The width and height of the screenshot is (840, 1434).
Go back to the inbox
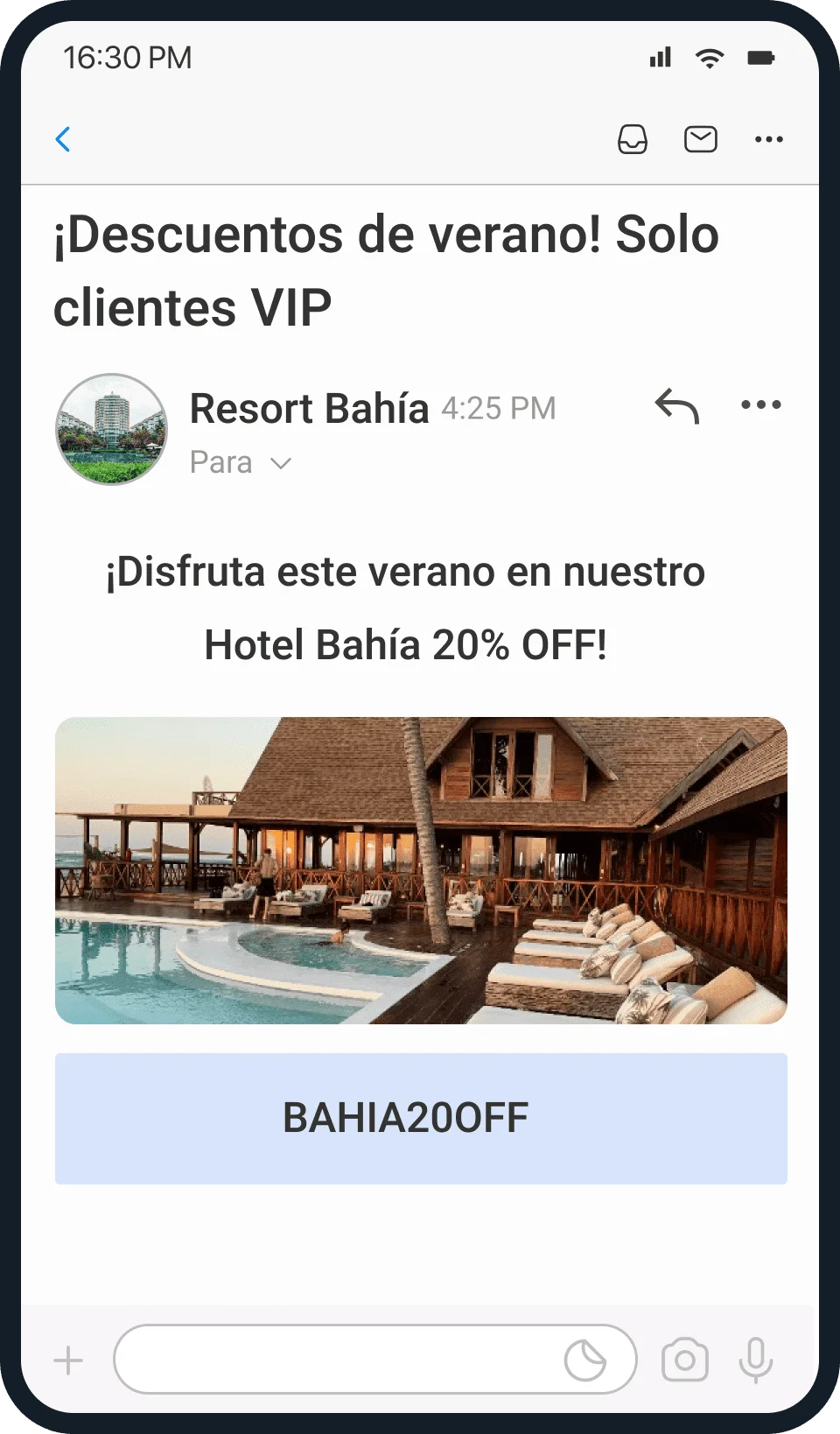63,139
